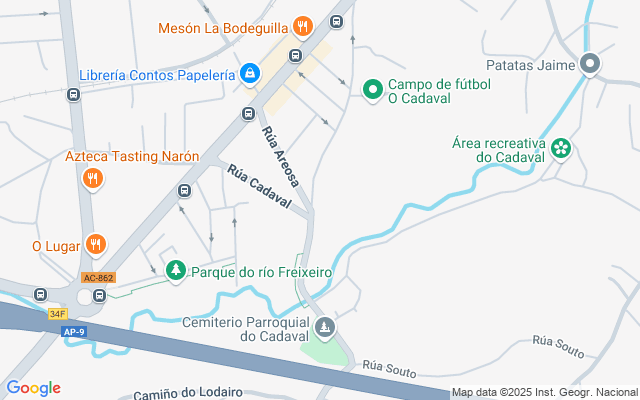
Task: Open the Cemiterio Parroquial do Cadaval marker
Action: pos(325,327)
